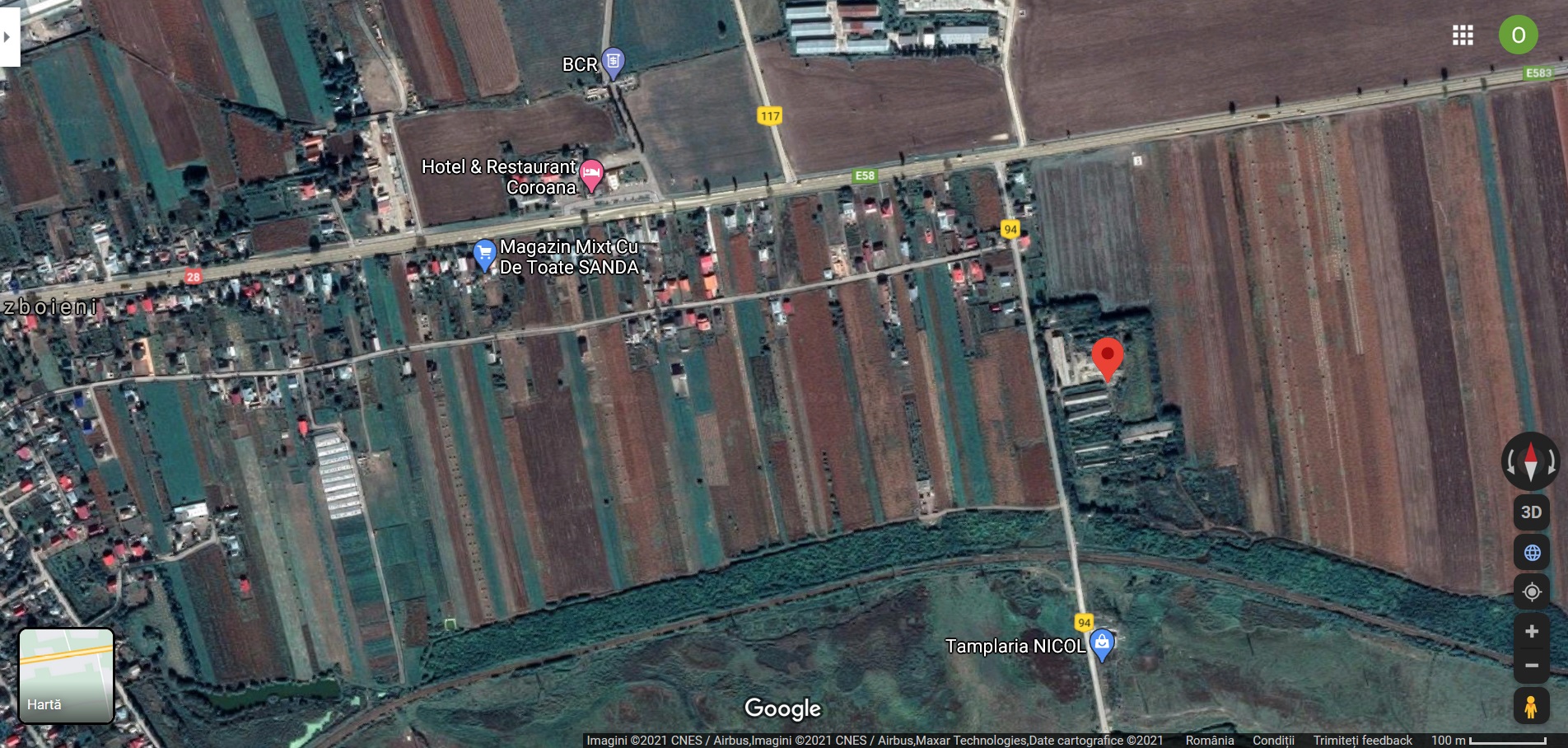Tap the red dropped pin
The width and height of the screenshot is (1568, 748).
(x=1108, y=358)
